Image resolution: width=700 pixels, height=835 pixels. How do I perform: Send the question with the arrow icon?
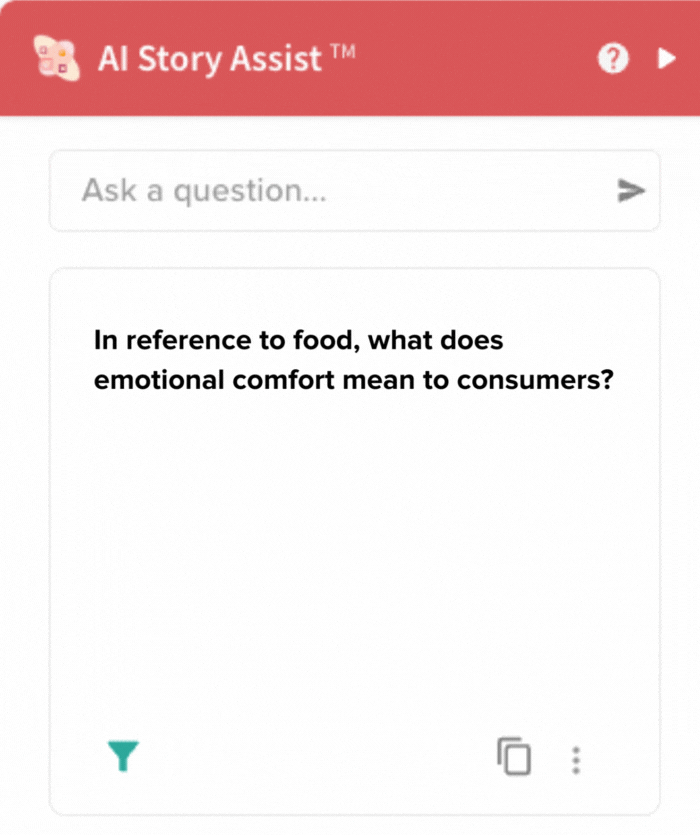(631, 190)
